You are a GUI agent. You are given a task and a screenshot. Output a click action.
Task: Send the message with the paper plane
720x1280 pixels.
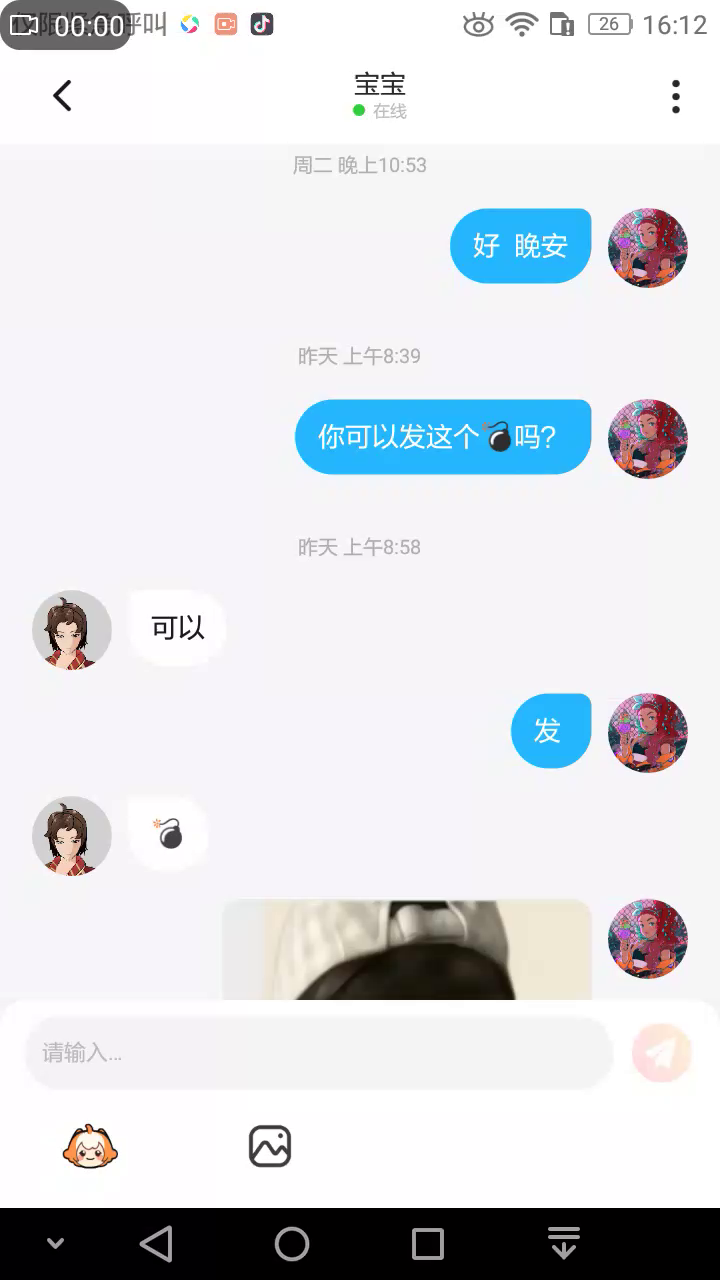661,1053
